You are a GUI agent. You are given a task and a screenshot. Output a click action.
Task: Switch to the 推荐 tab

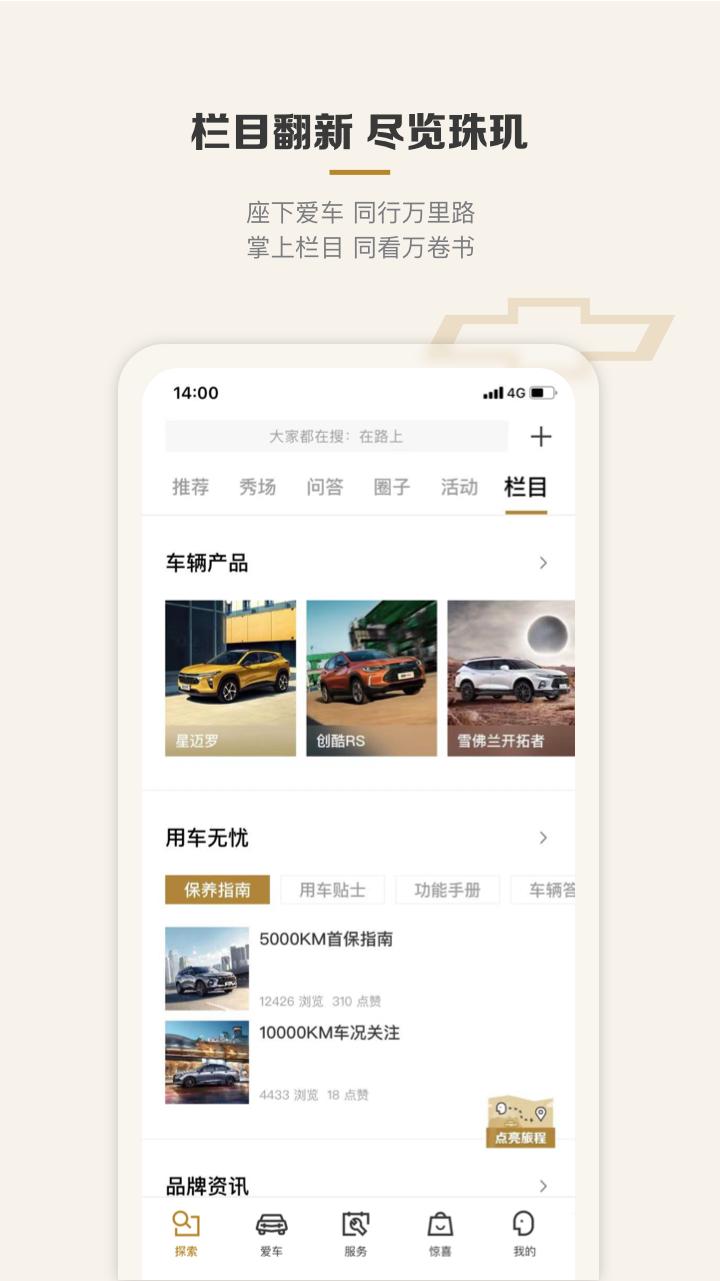[193, 487]
